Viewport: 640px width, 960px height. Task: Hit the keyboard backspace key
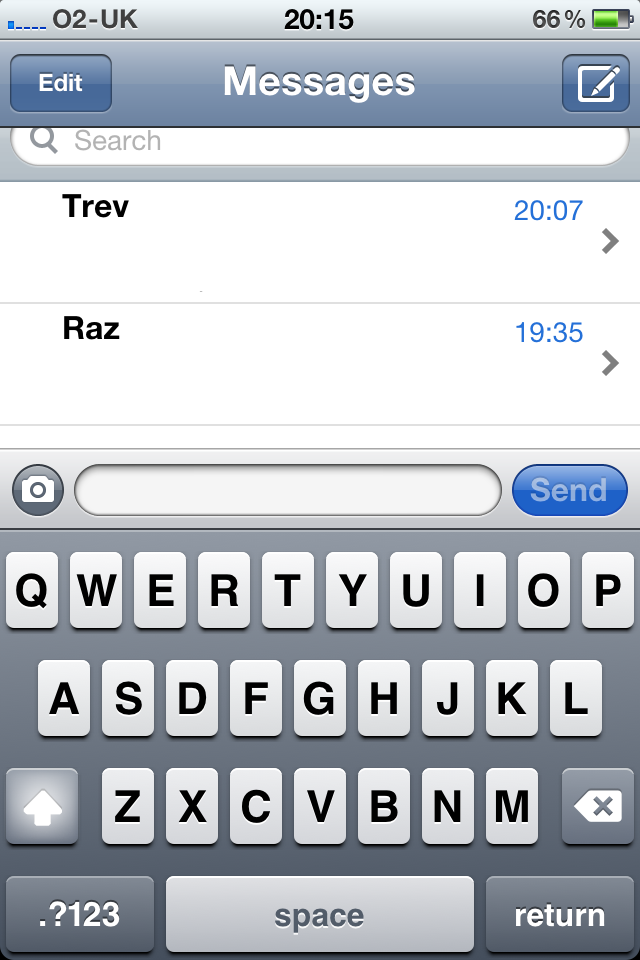click(598, 806)
